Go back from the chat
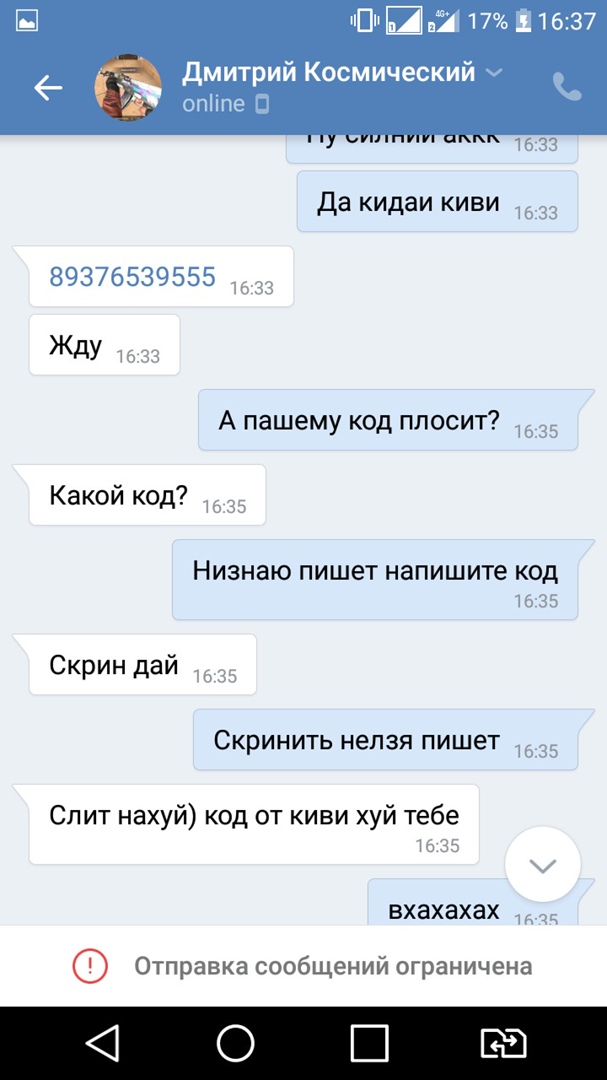The width and height of the screenshot is (607, 1080). 48,88
